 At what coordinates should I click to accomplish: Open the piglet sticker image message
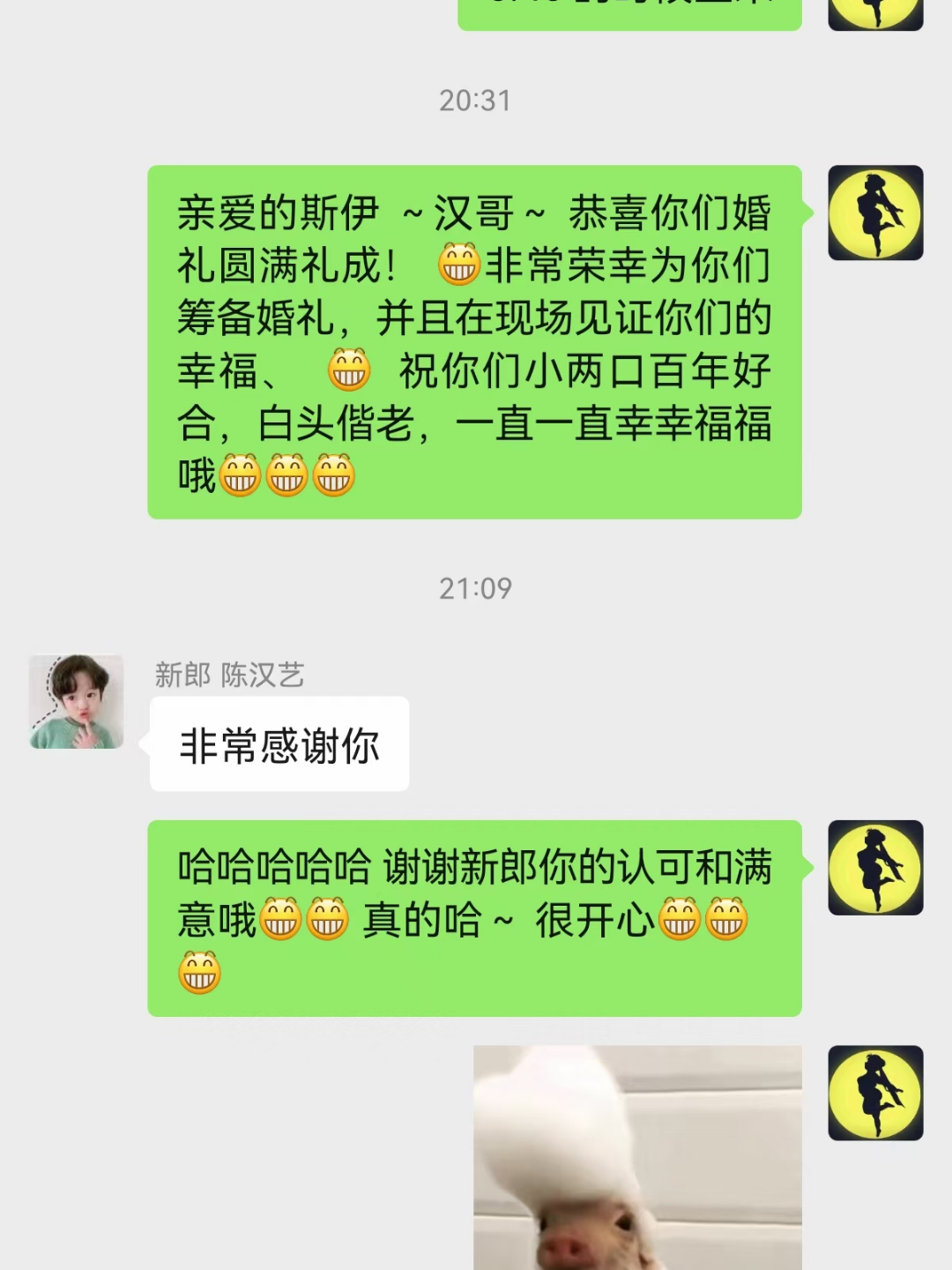point(637,1157)
